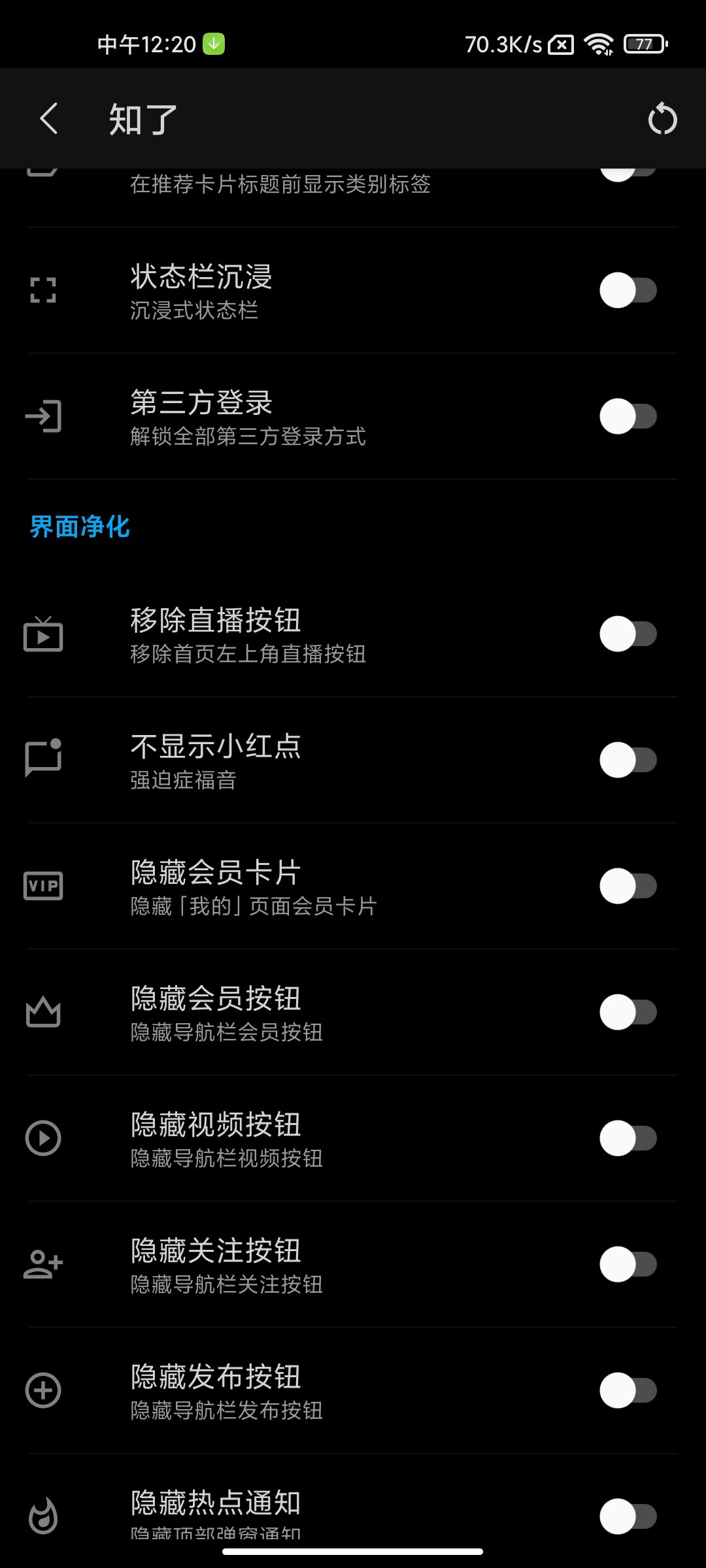Enable the 状态栏沉浸 switch
Screen dimensions: 706x1568
[x=628, y=291]
